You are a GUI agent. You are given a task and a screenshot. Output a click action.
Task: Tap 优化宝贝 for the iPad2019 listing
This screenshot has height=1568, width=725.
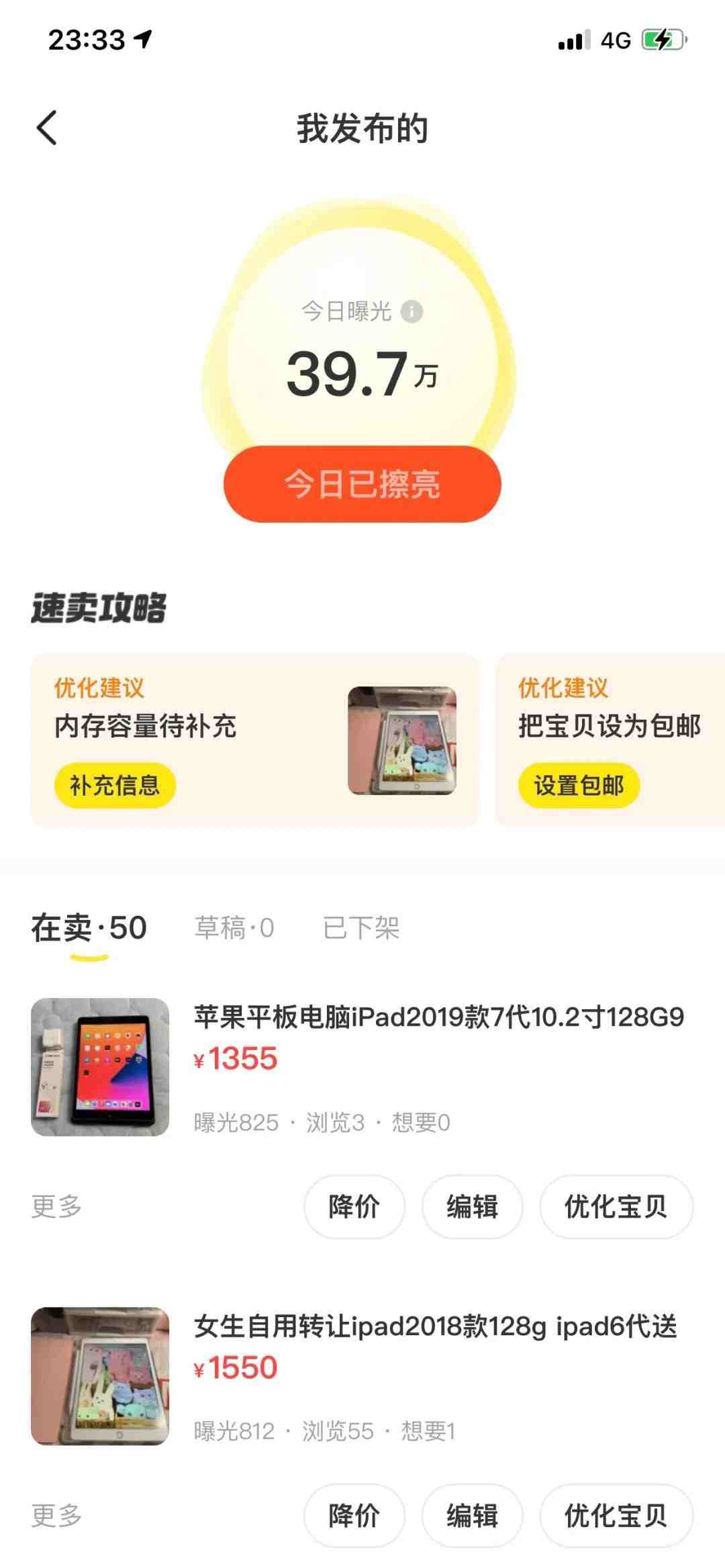coord(616,1206)
